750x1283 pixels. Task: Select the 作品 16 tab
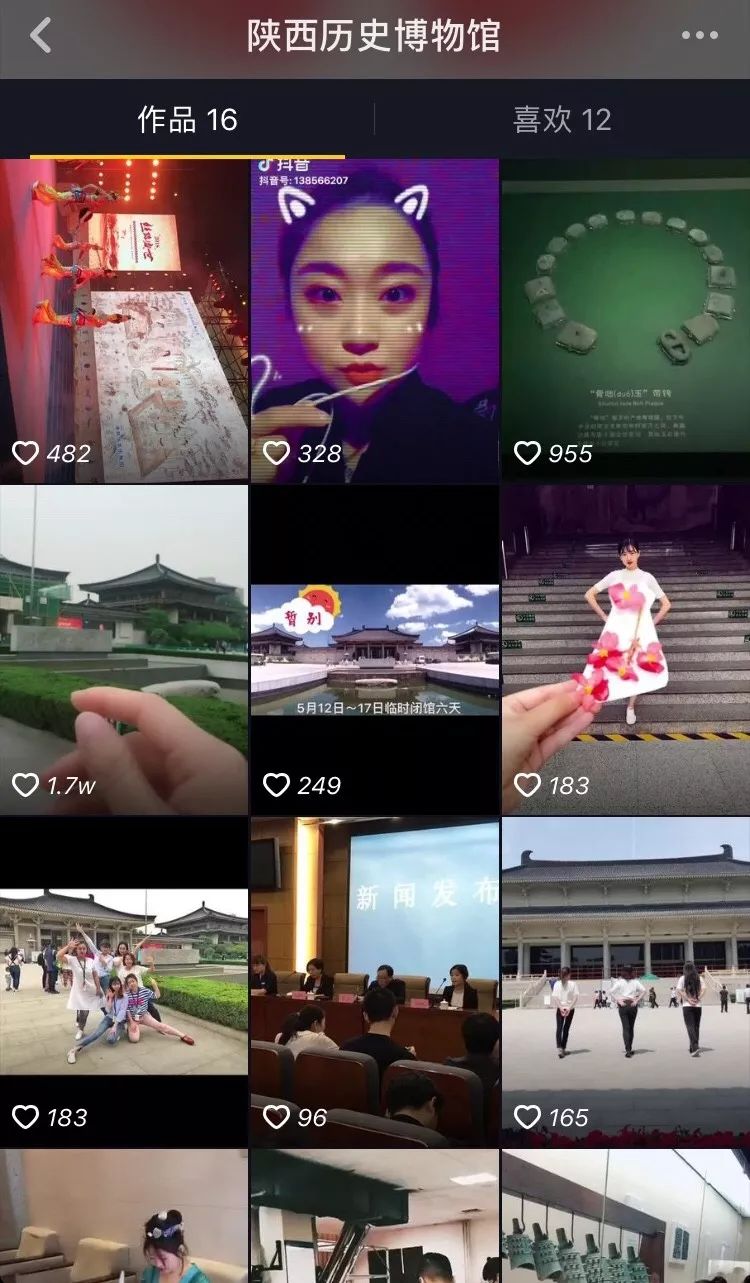pos(187,120)
